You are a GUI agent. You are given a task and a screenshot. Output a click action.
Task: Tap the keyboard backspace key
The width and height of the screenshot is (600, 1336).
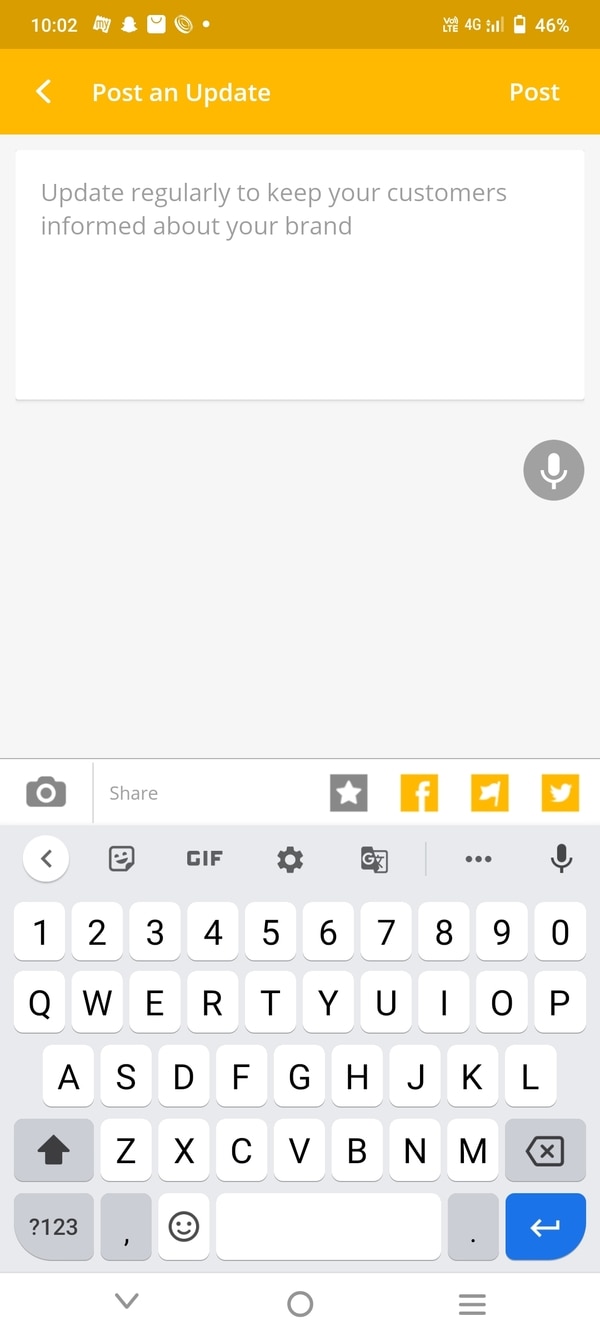tap(545, 1151)
